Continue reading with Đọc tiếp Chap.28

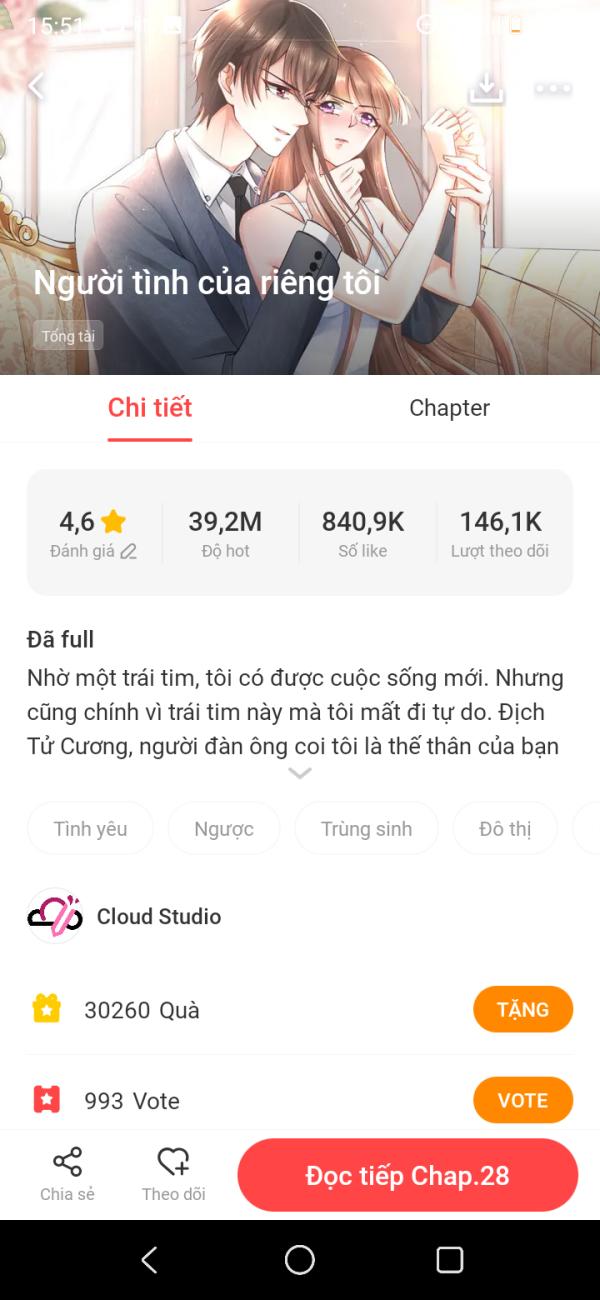pos(407,1176)
